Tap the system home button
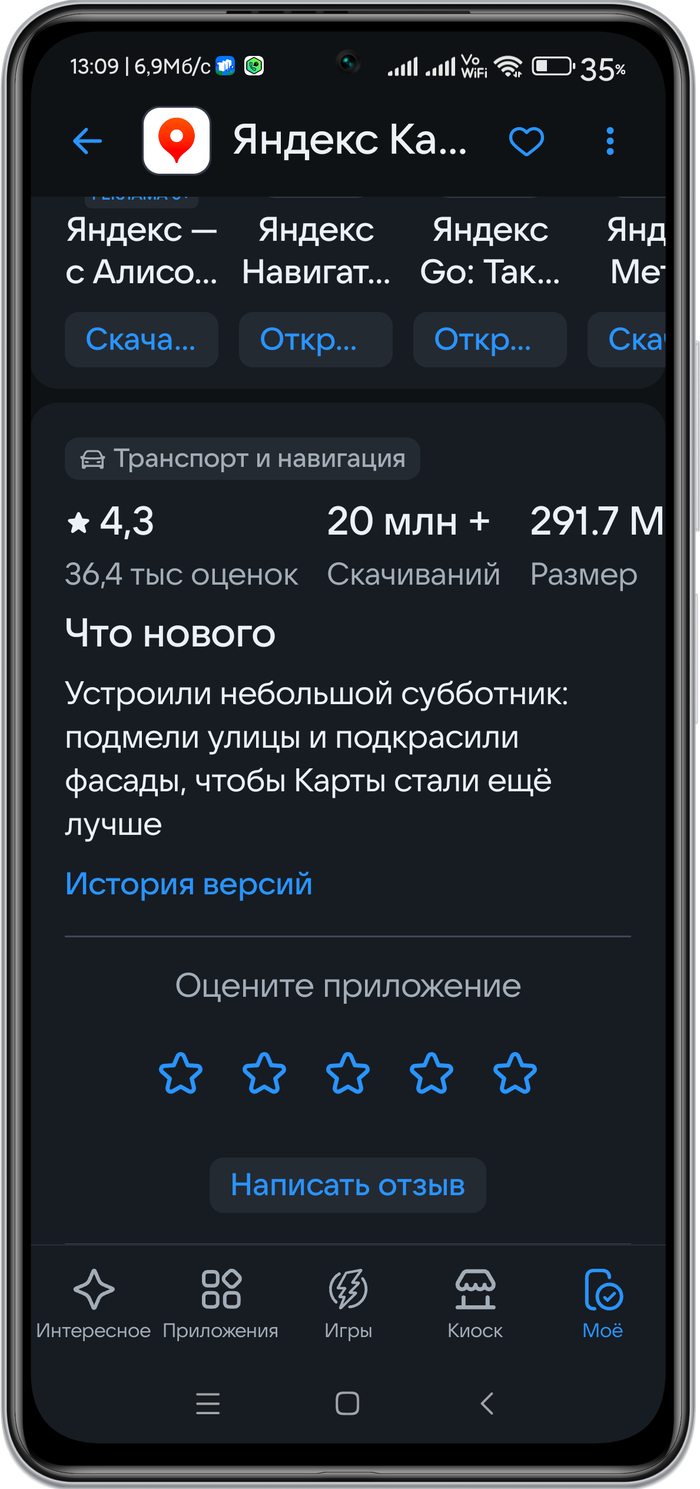This screenshot has width=700, height=1489. point(347,1404)
